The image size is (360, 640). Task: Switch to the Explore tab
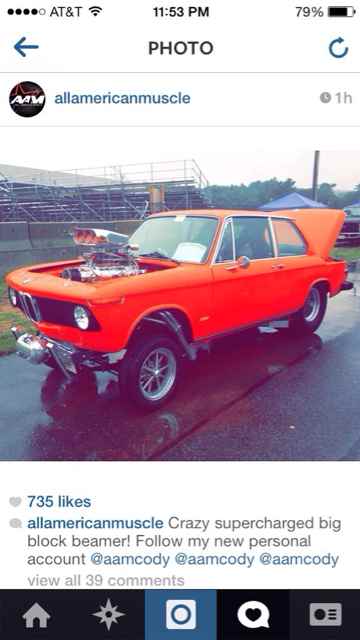pyautogui.click(x=108, y=615)
